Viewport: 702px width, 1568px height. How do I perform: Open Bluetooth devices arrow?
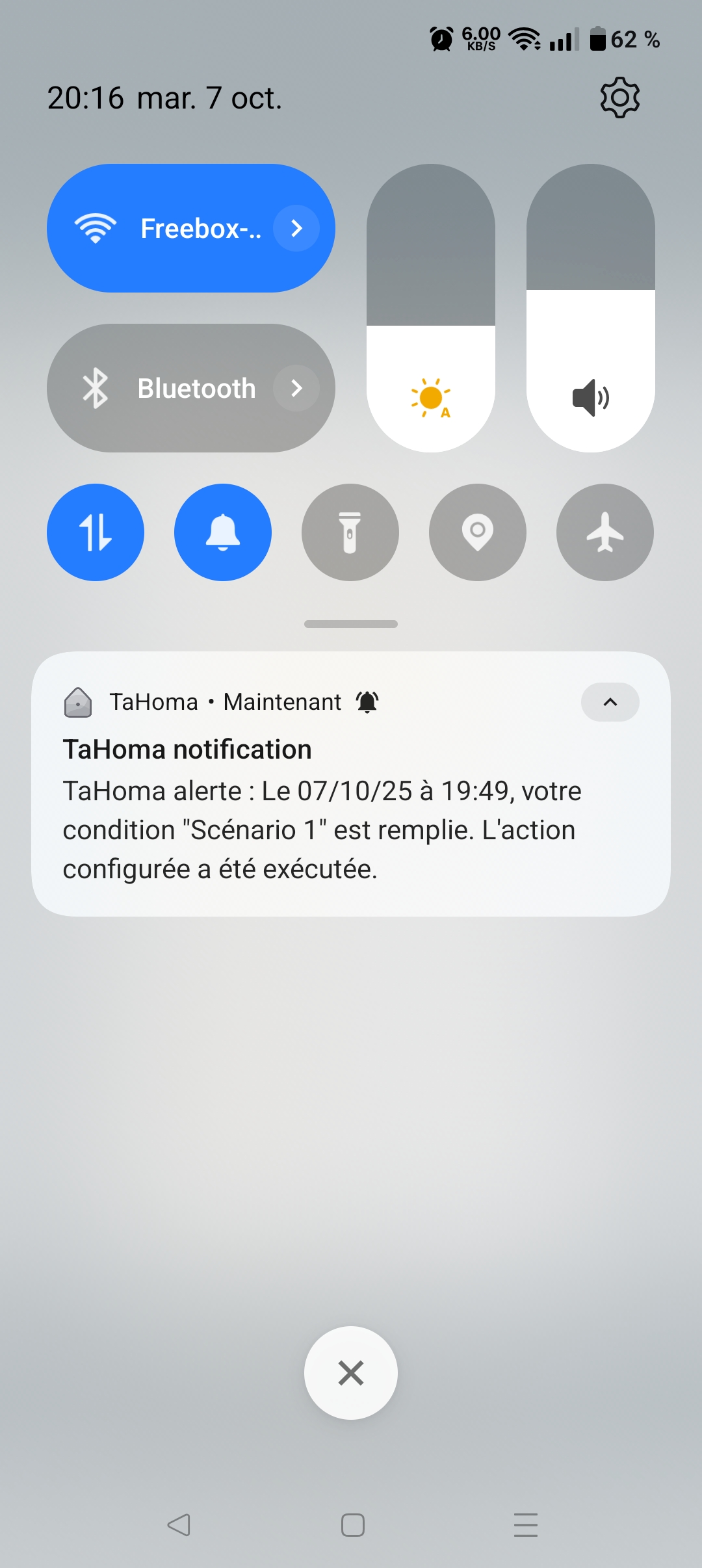(296, 388)
